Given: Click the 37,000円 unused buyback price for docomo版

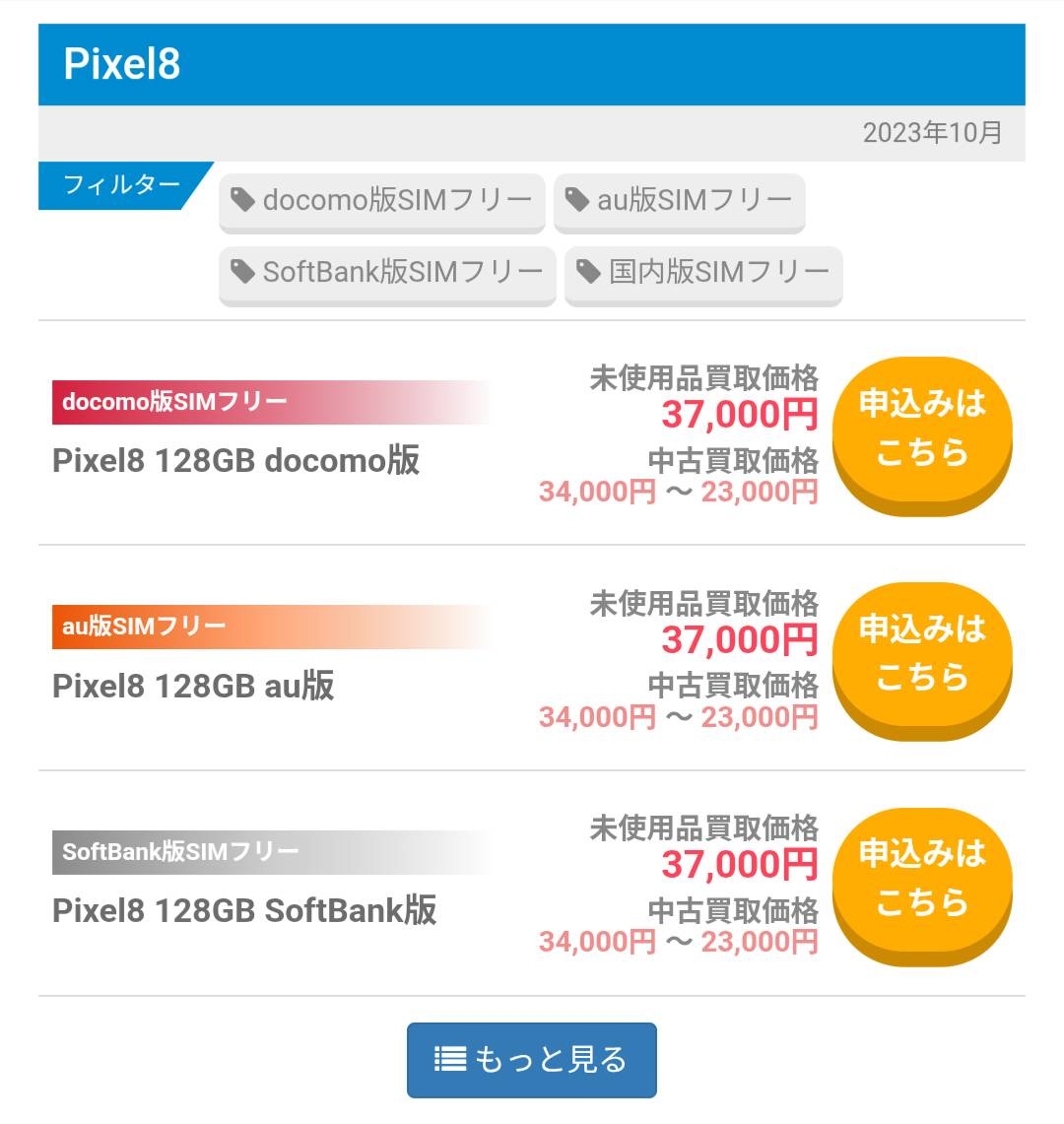Looking at the screenshot, I should point(739,416).
